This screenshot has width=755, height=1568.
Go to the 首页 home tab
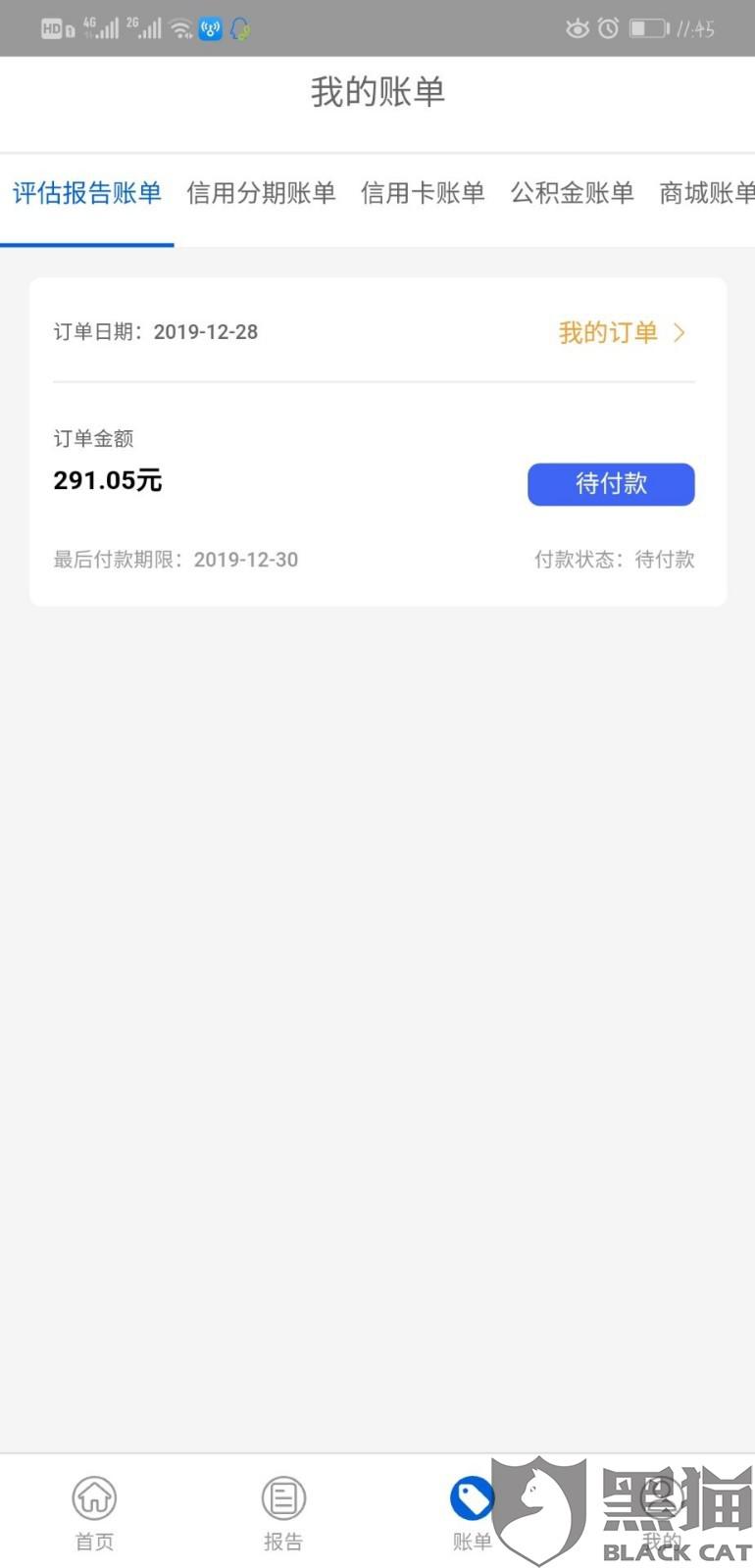click(94, 1512)
